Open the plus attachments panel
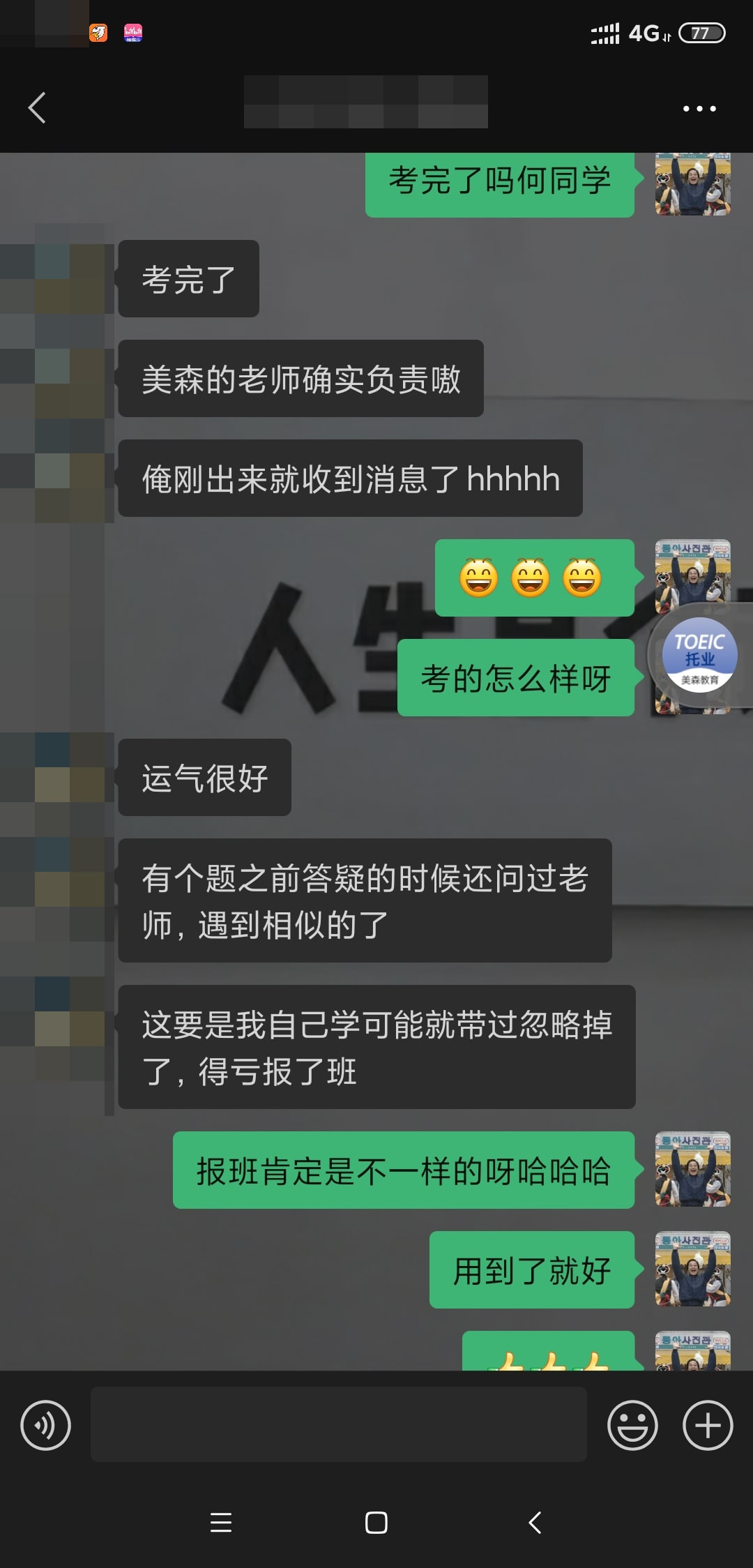Screen dimensions: 753x1568 point(707,1424)
